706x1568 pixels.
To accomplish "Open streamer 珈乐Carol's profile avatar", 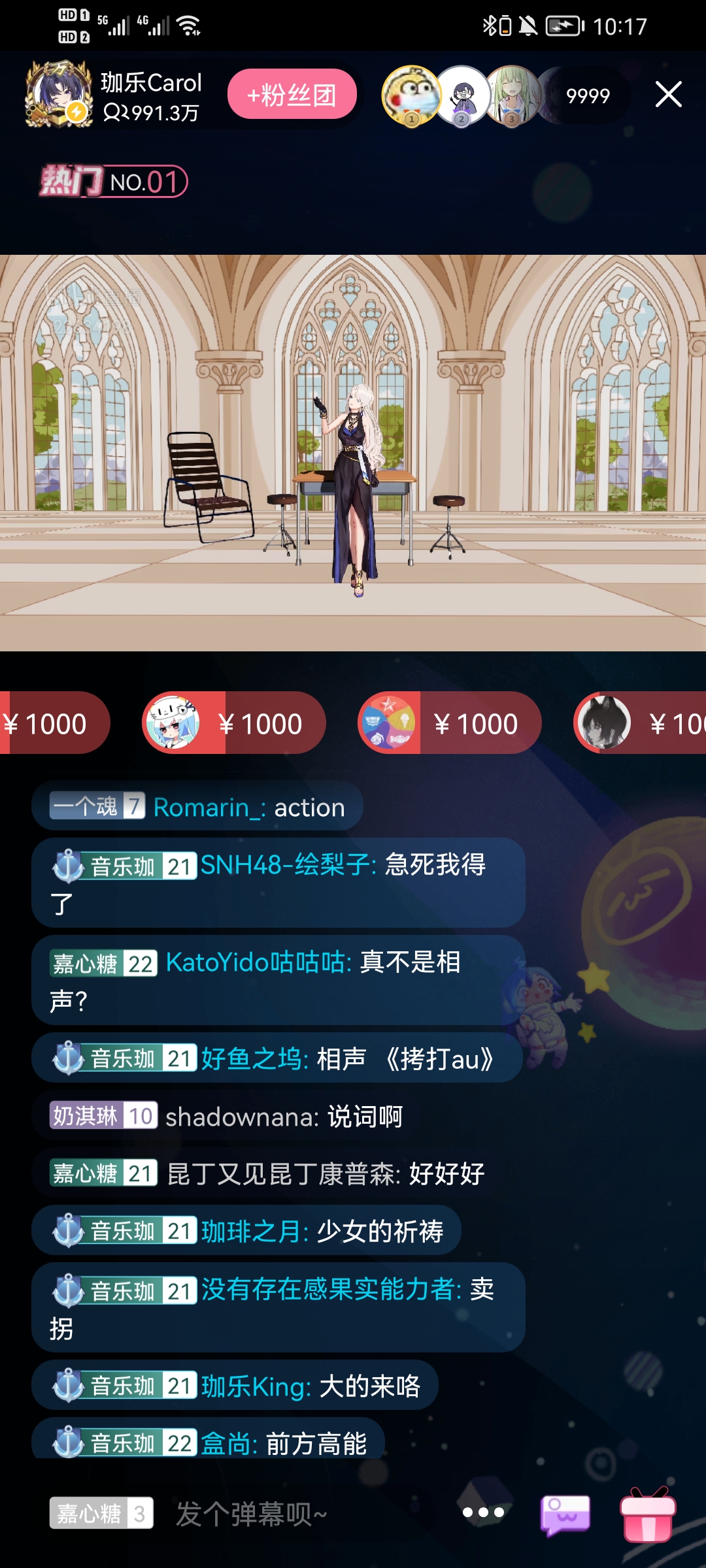I will pos(58,95).
